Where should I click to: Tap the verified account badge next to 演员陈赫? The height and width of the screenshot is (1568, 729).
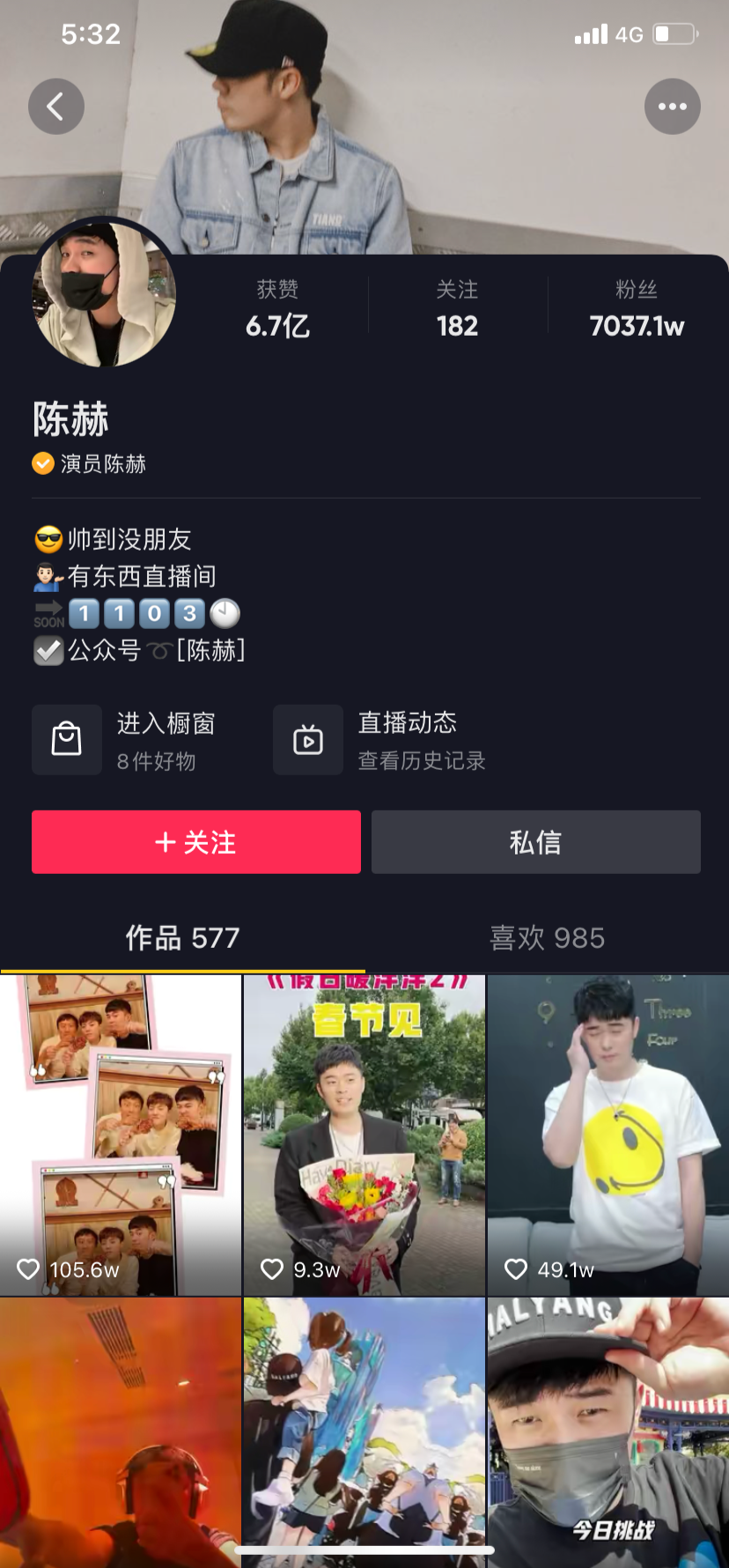coord(41,463)
